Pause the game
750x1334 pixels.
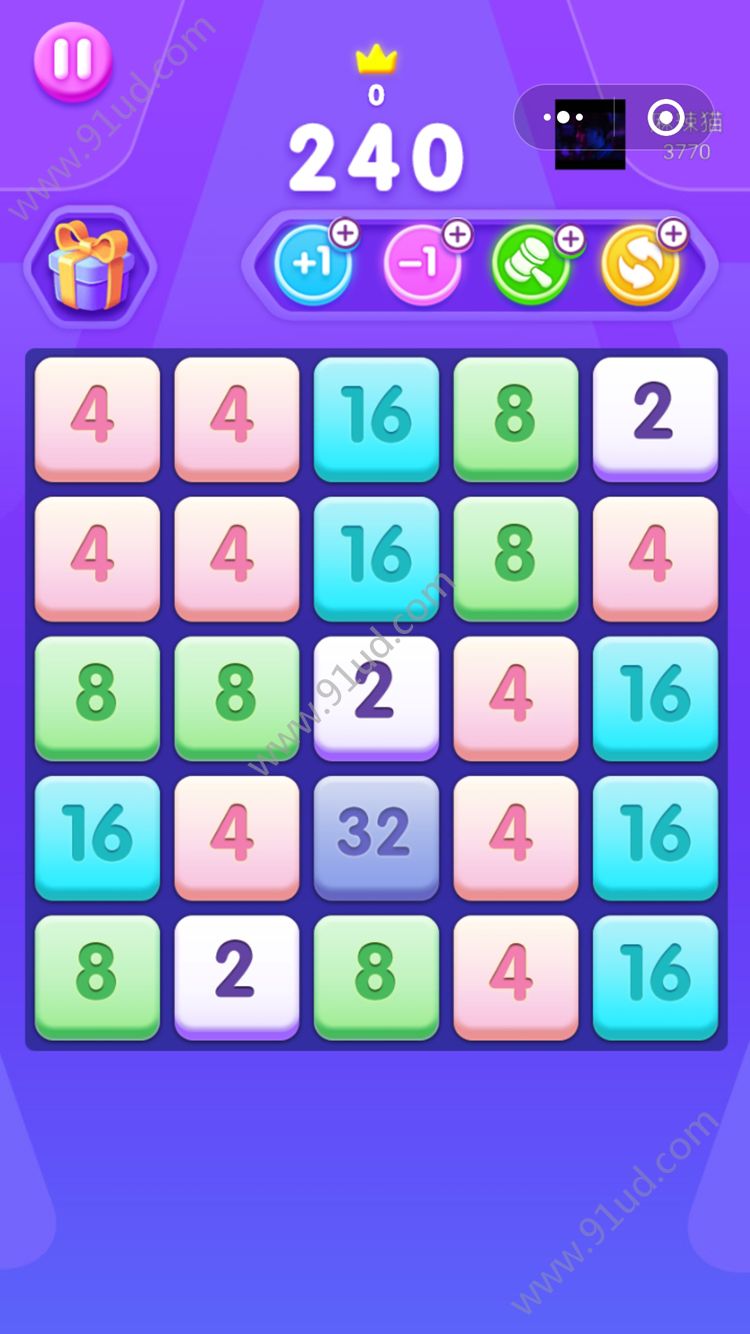coord(72,60)
